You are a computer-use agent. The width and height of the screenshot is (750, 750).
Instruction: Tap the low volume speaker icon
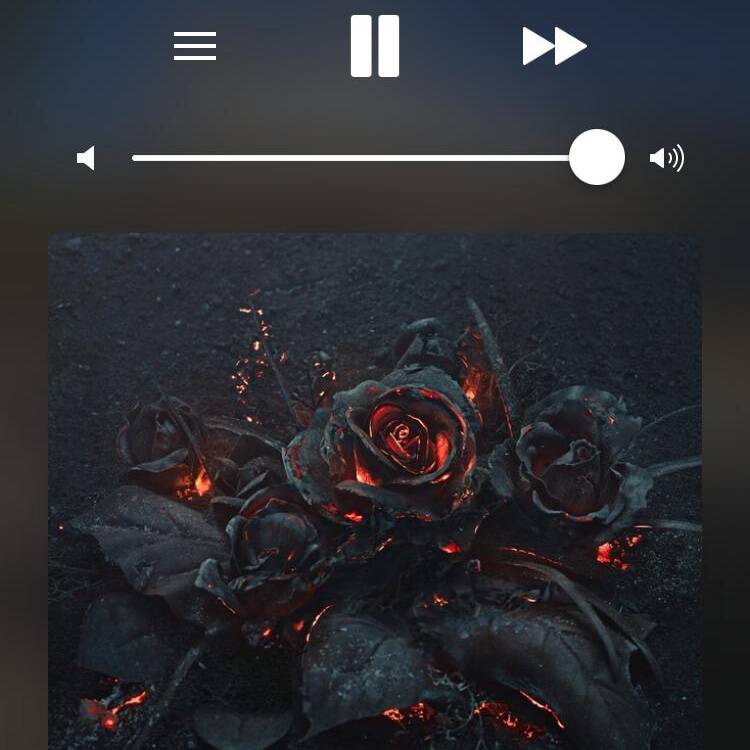click(x=86, y=158)
